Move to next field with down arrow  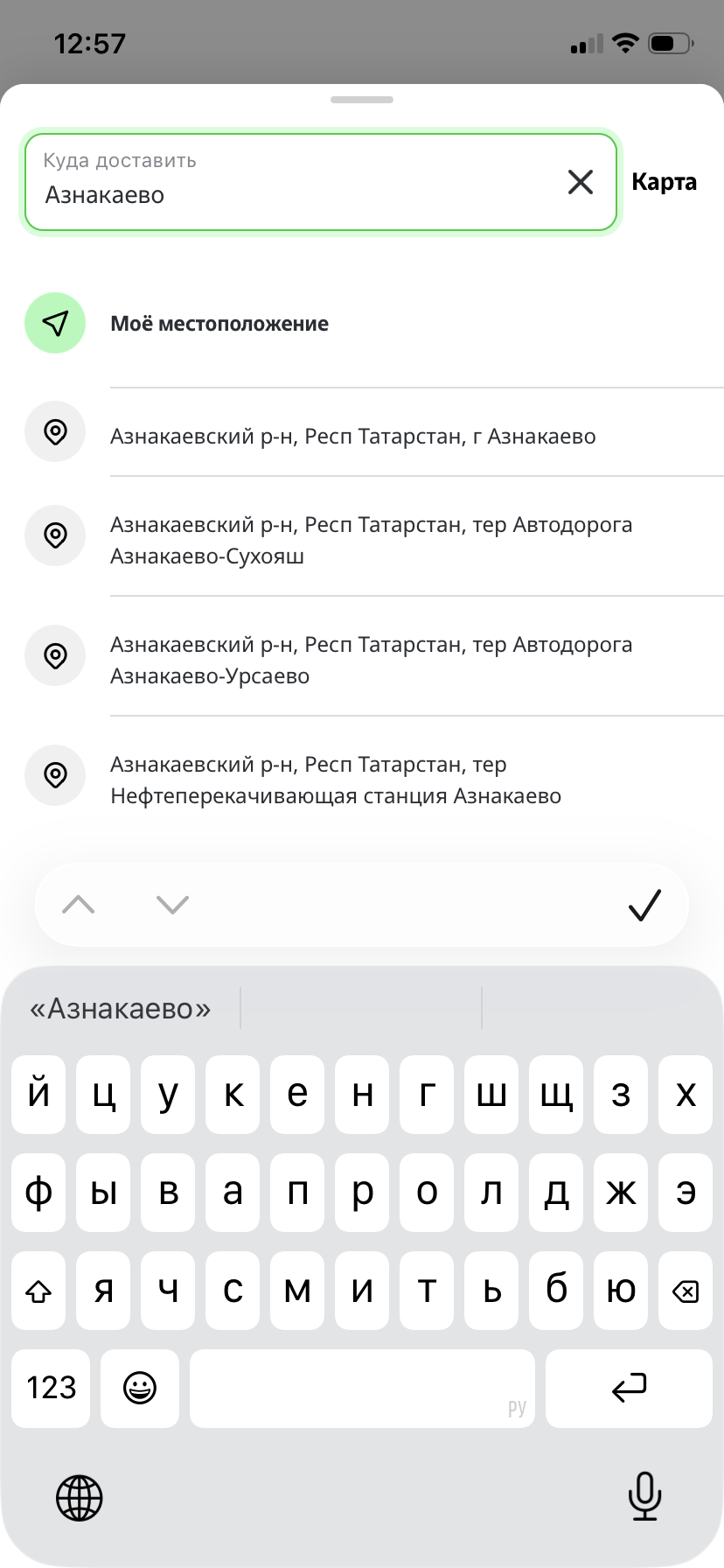[x=172, y=905]
